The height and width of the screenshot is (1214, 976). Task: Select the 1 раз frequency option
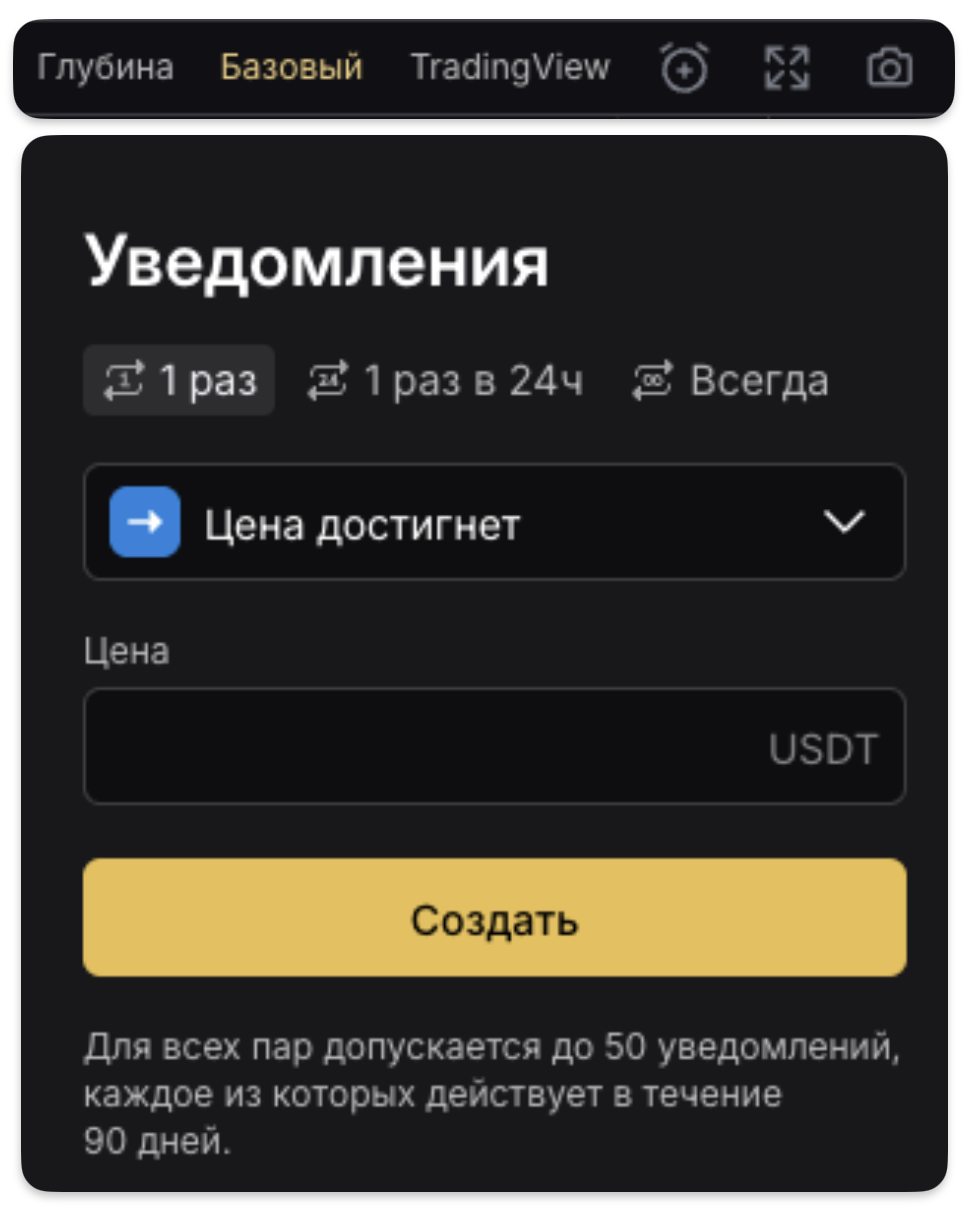tap(179, 380)
